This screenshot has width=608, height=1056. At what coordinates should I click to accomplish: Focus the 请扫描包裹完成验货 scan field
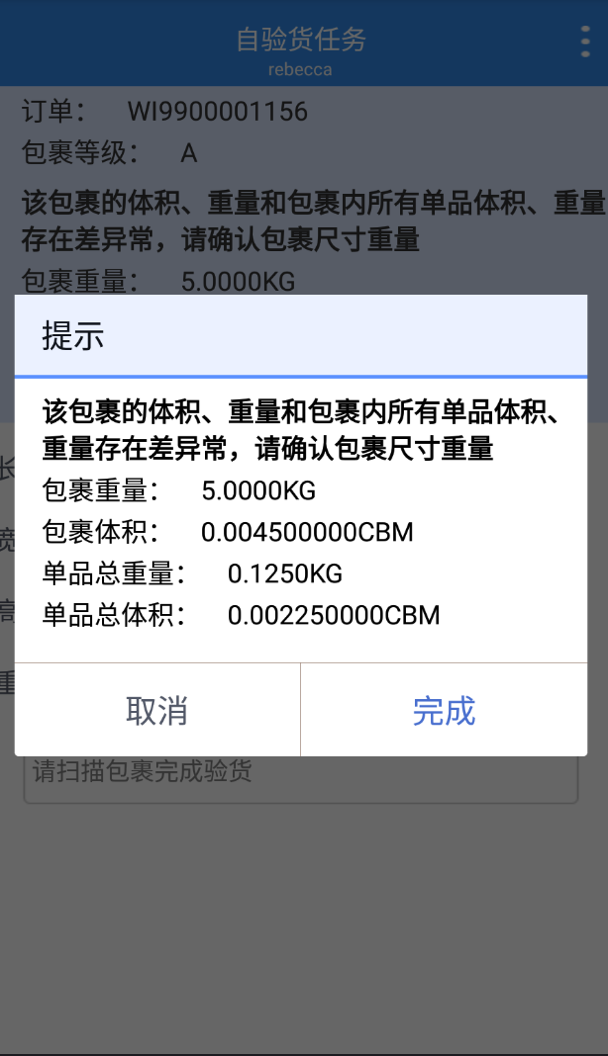pyautogui.click(x=301, y=779)
